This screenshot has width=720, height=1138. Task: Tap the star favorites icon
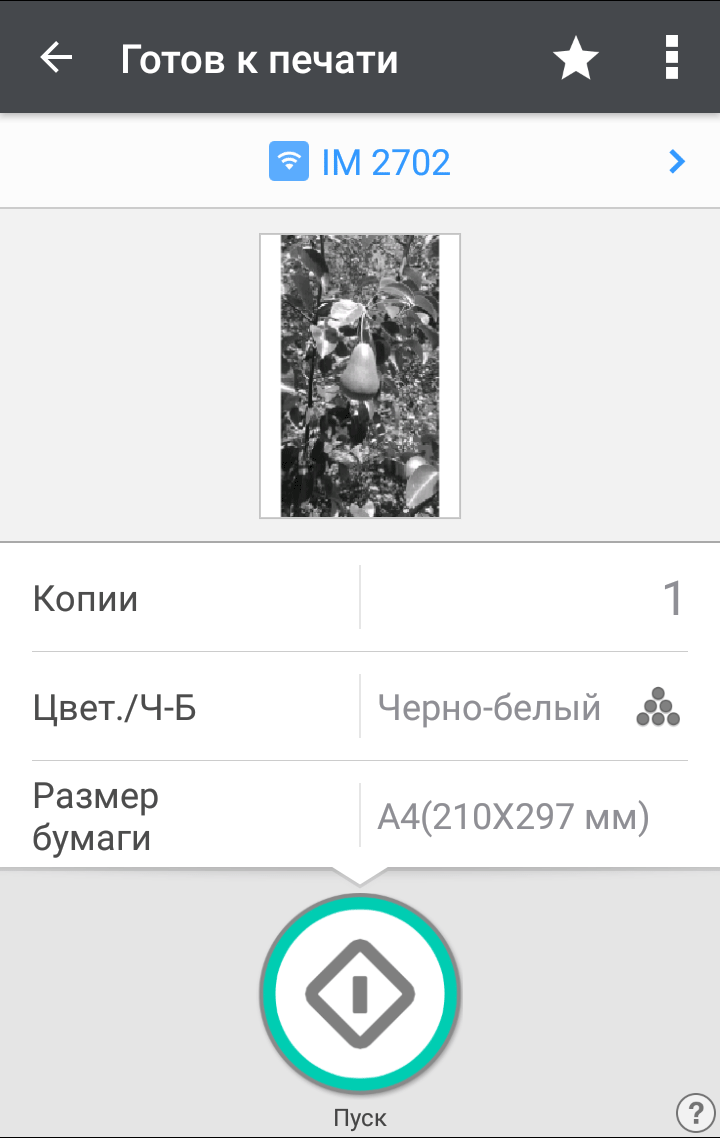coord(576,59)
